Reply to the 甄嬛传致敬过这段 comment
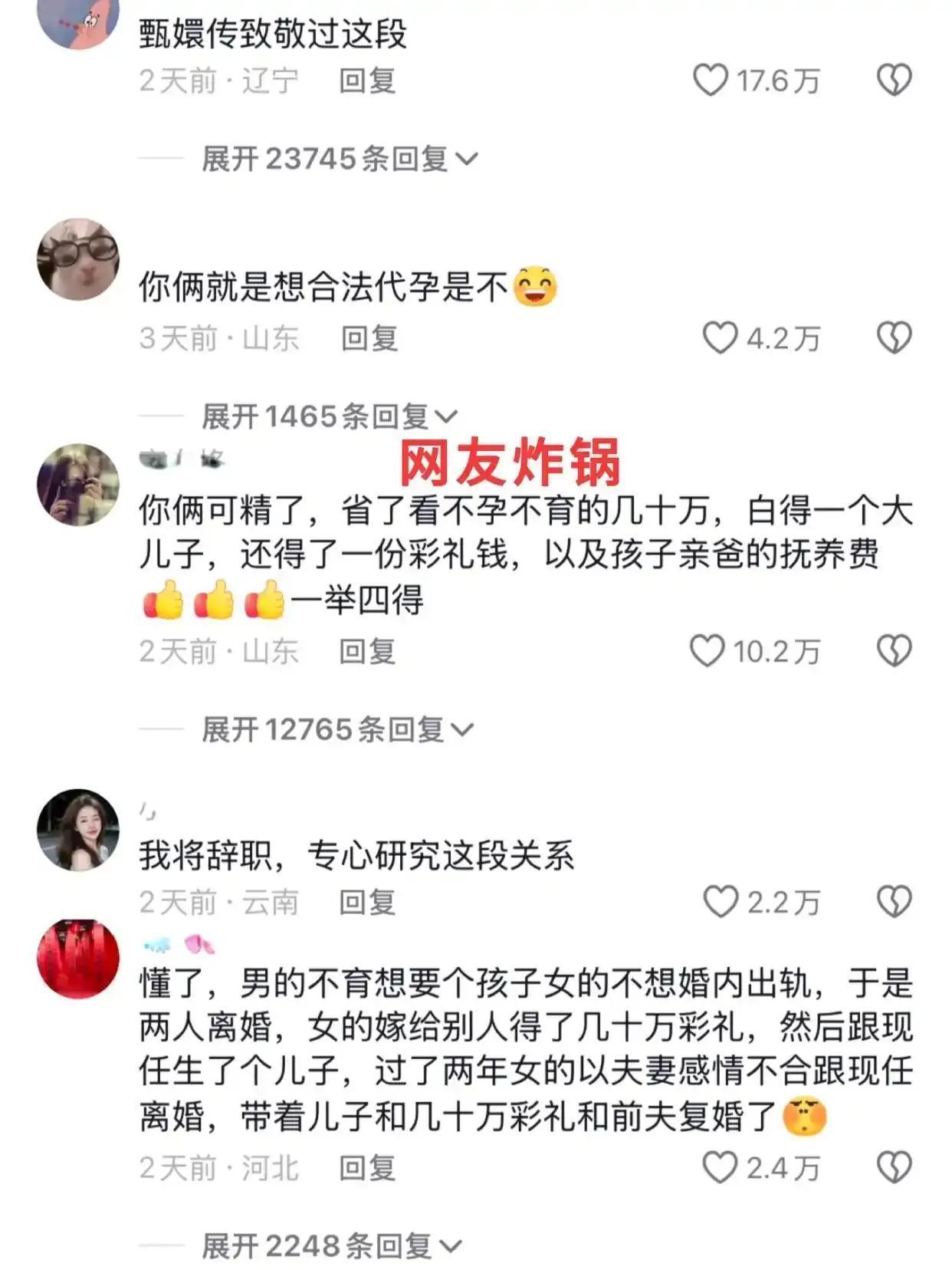The height and width of the screenshot is (1270, 952). 367,81
